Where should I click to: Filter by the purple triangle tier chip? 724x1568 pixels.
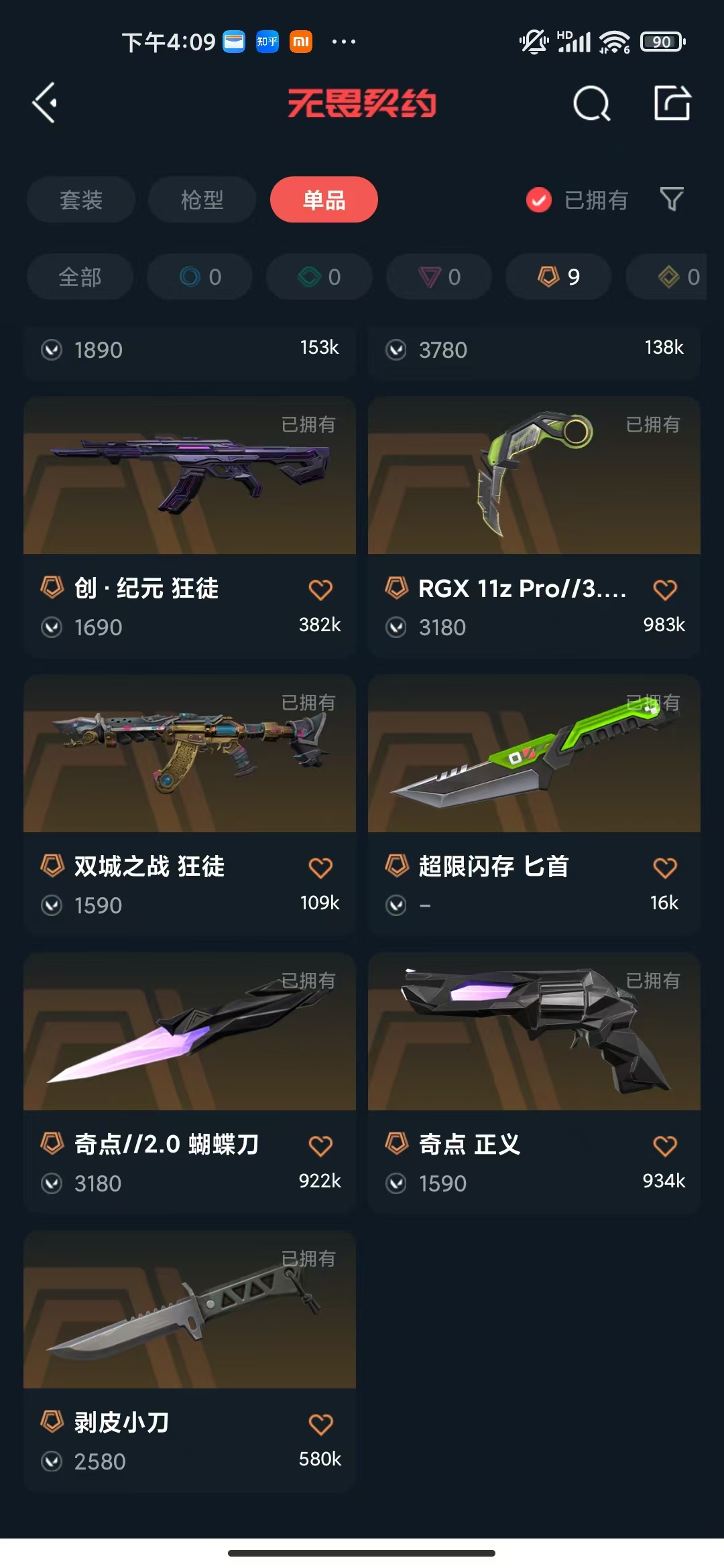click(439, 277)
